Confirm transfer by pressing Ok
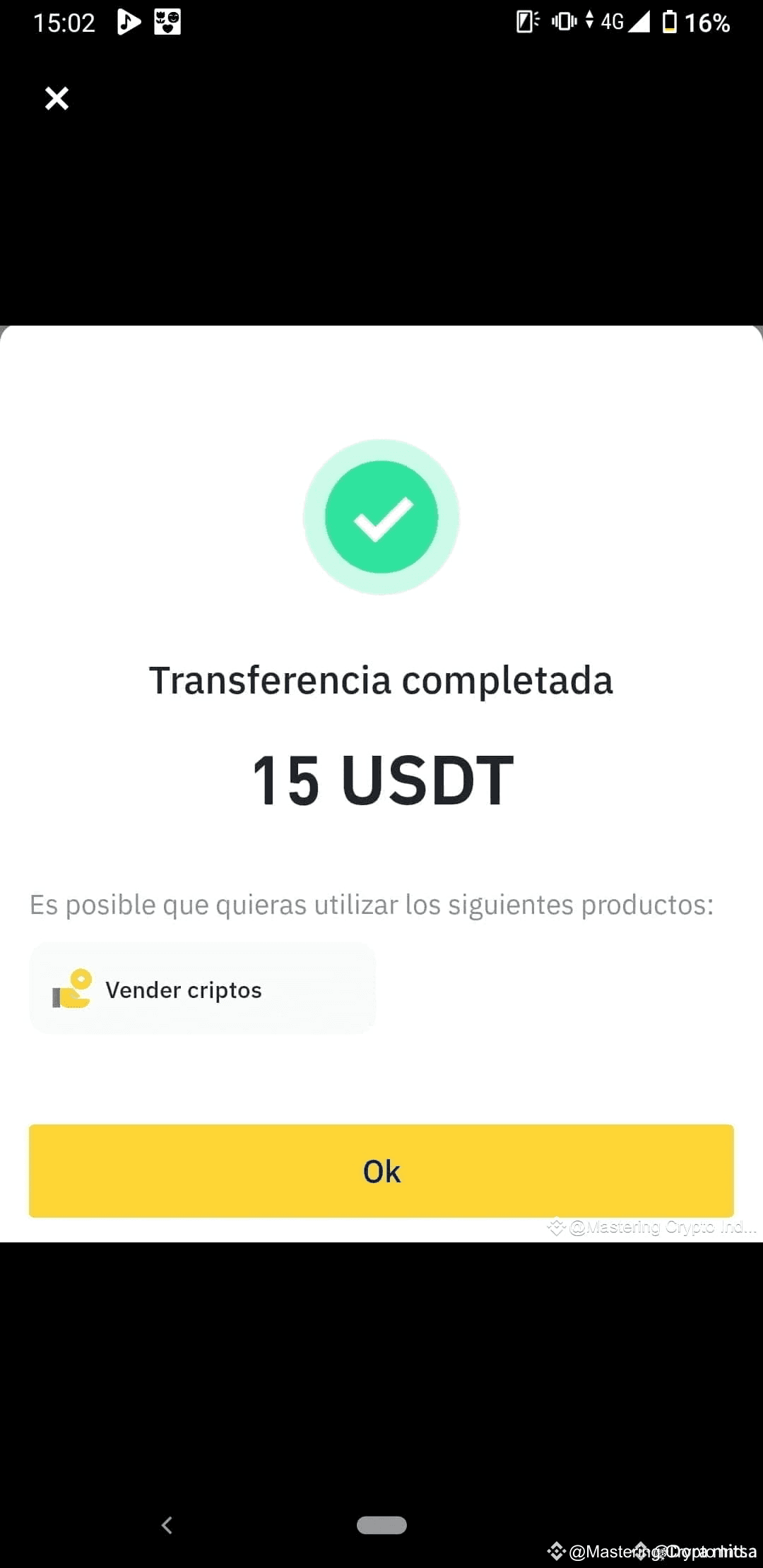 (x=381, y=1171)
